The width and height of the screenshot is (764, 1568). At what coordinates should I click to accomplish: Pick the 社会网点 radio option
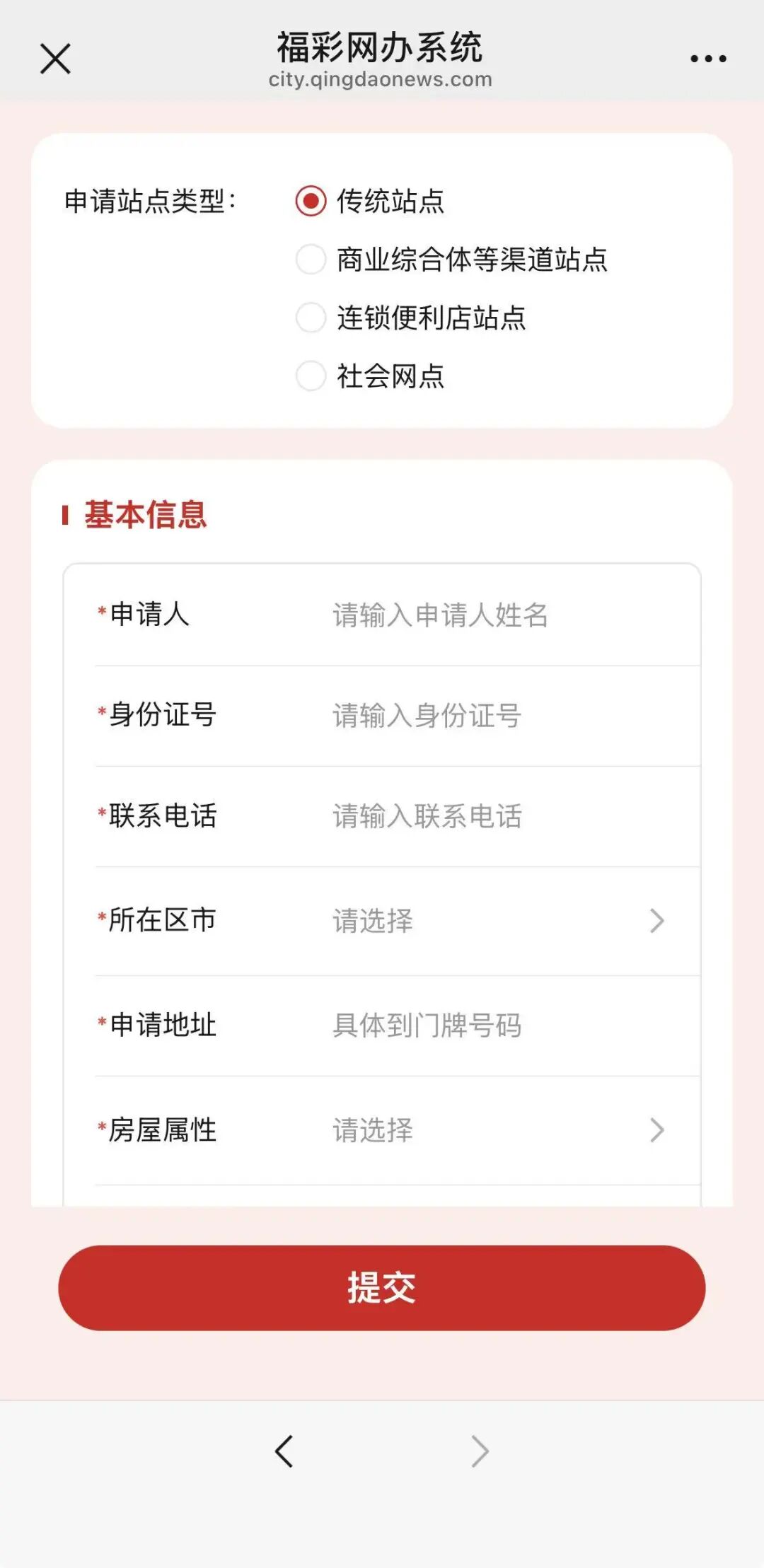(311, 376)
